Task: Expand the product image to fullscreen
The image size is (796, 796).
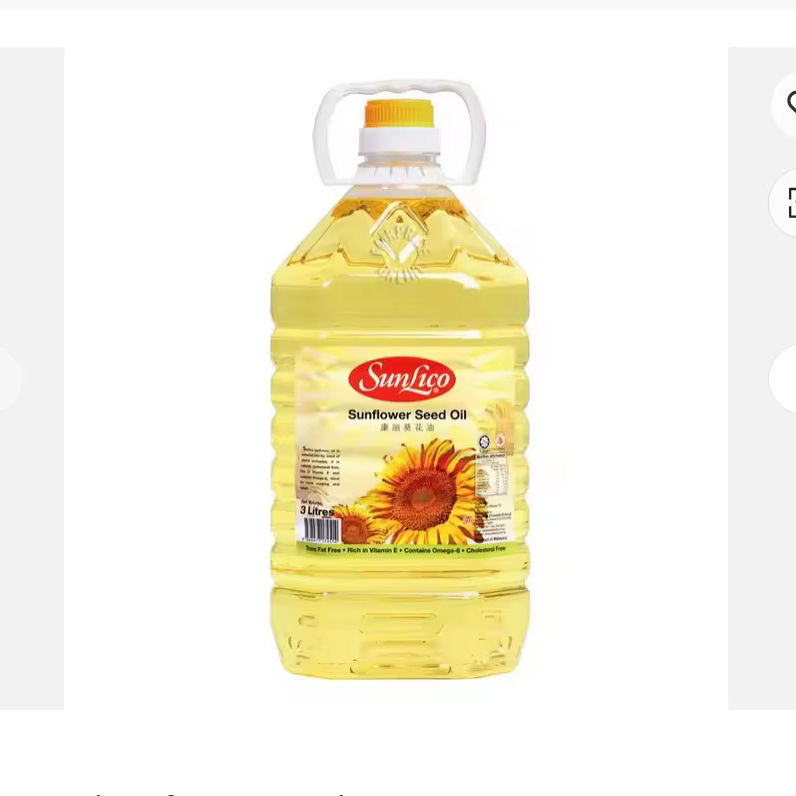Action: pyautogui.click(x=786, y=202)
